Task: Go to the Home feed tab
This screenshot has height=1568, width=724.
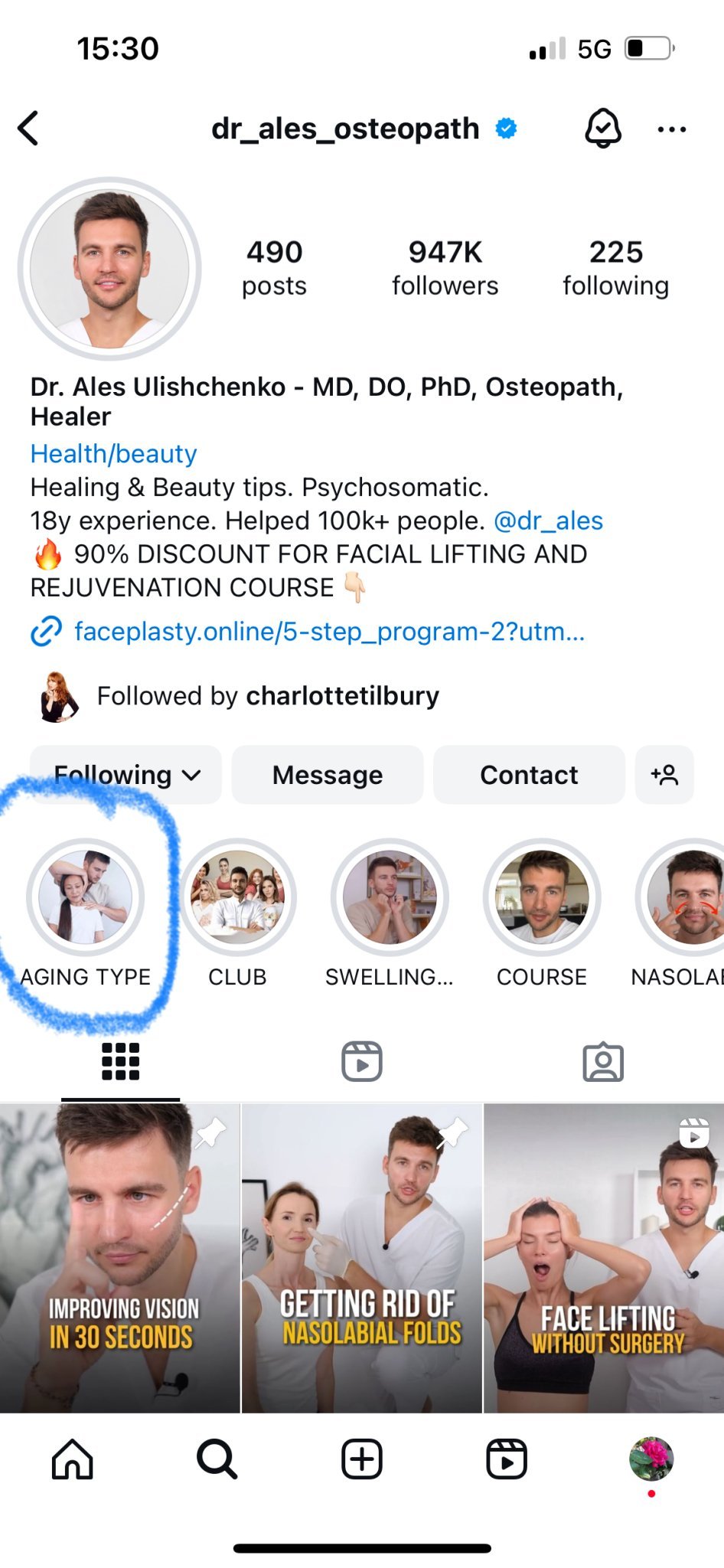Action: tap(73, 1459)
